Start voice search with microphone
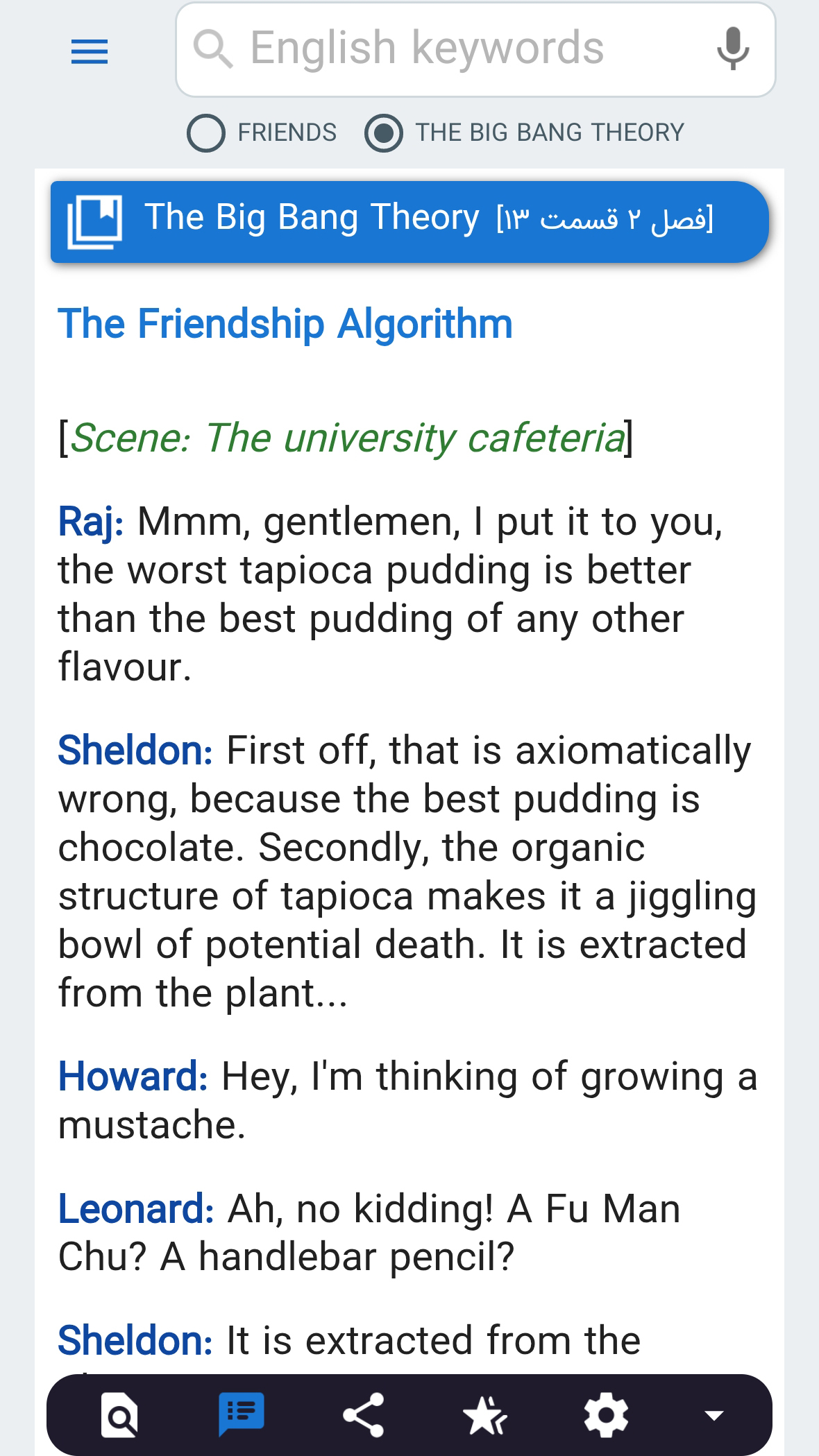The width and height of the screenshot is (819, 1456). [732, 49]
